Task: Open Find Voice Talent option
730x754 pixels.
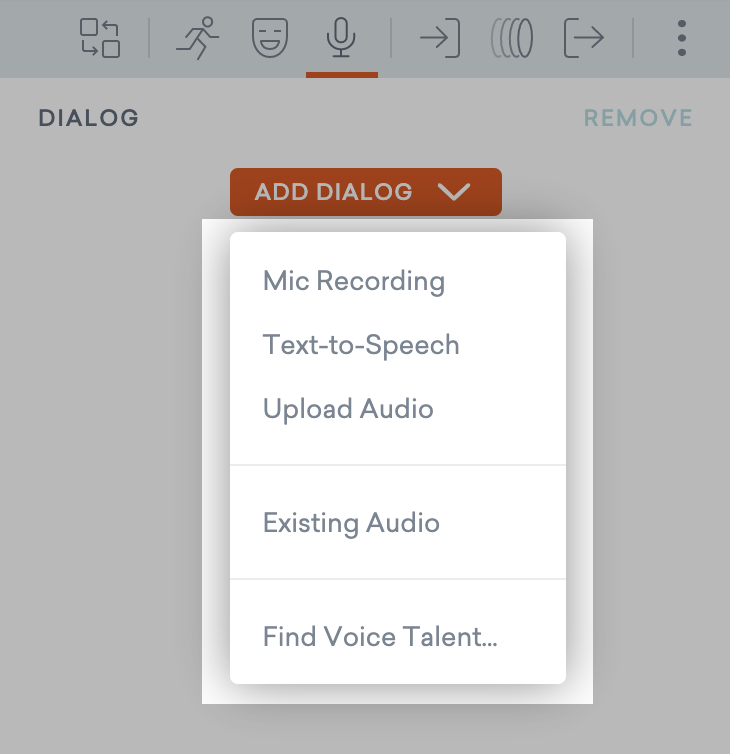Action: (x=380, y=637)
